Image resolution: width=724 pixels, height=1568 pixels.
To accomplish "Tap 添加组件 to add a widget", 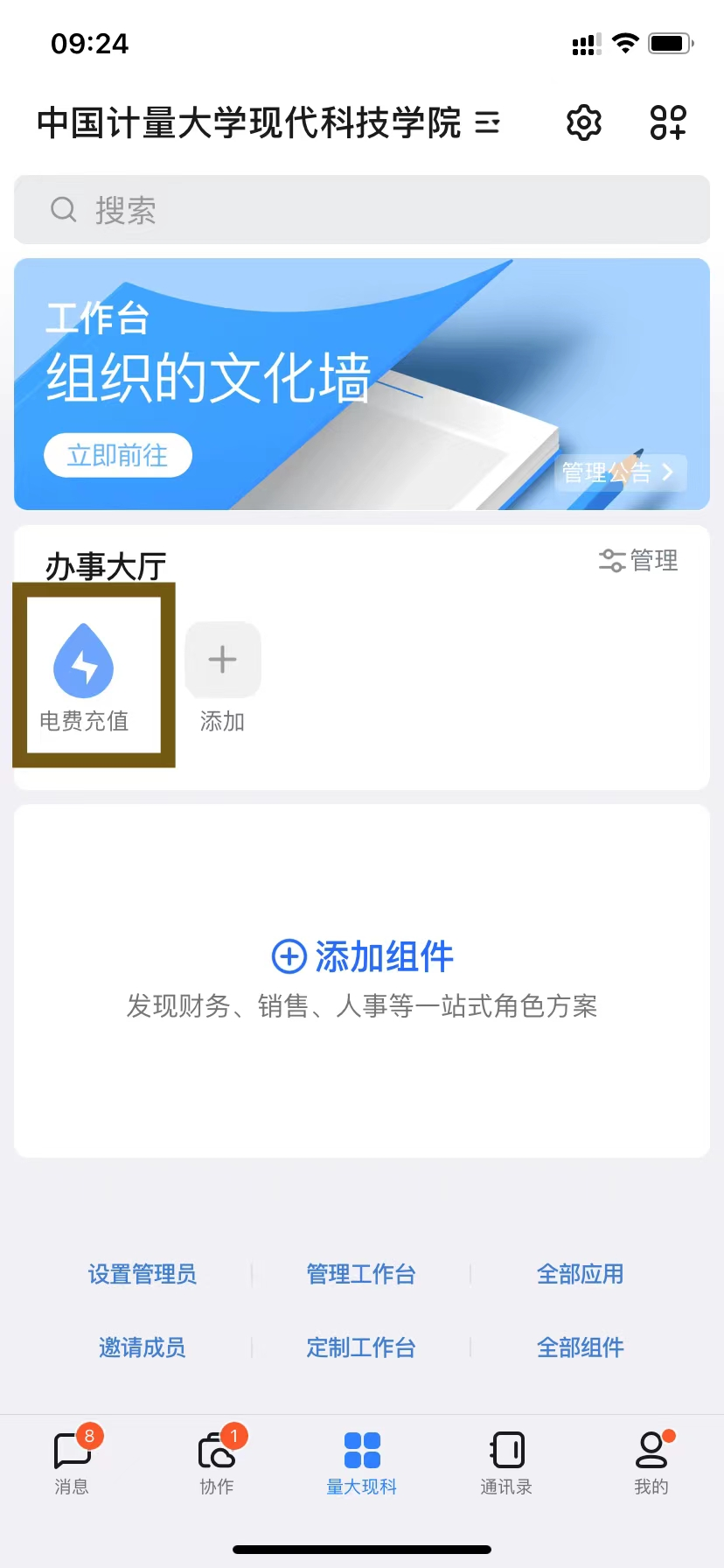I will tap(362, 956).
